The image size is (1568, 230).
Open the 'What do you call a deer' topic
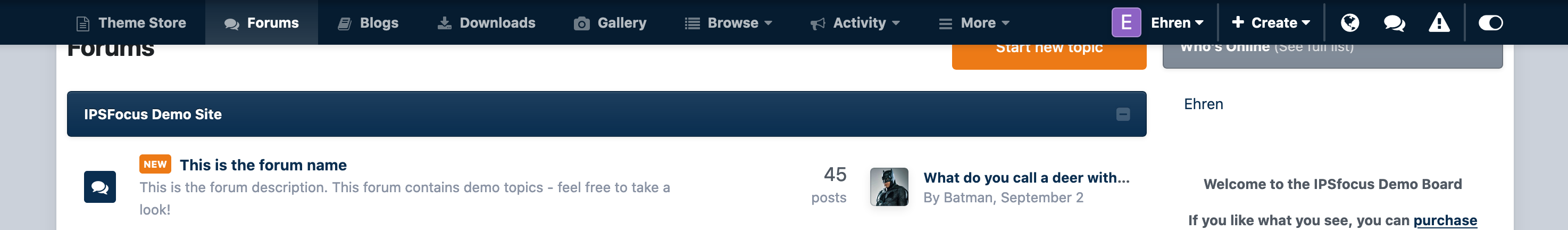click(x=1026, y=177)
